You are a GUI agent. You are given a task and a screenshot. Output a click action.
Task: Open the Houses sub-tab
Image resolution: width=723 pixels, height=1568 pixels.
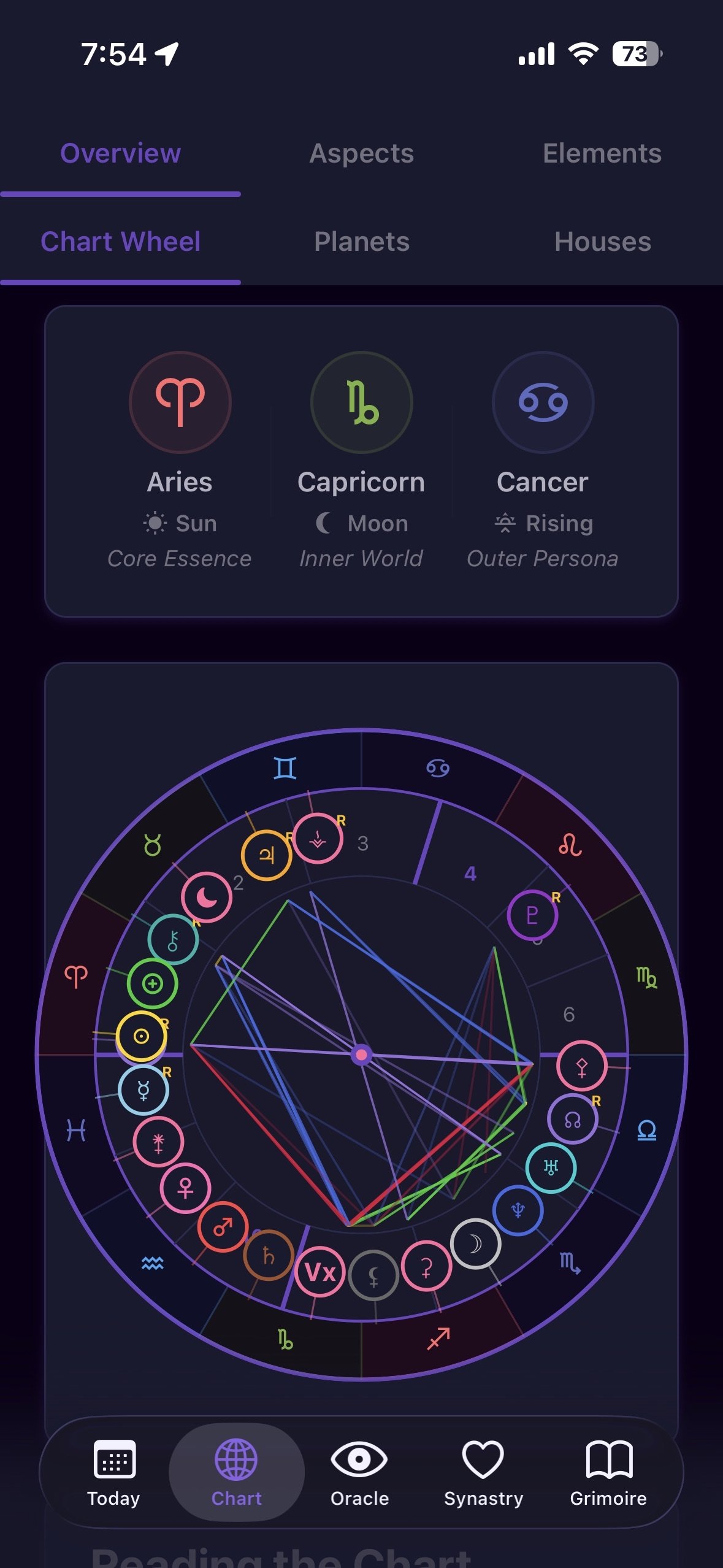click(602, 242)
